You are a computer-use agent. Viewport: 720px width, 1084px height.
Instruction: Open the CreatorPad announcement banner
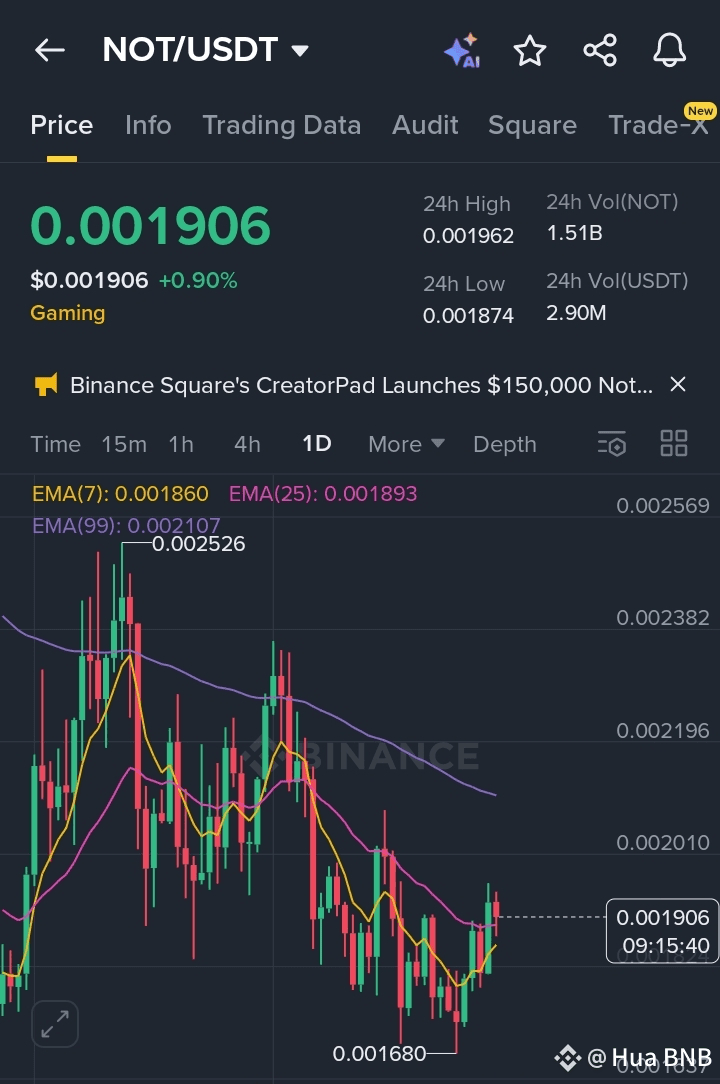[360, 385]
